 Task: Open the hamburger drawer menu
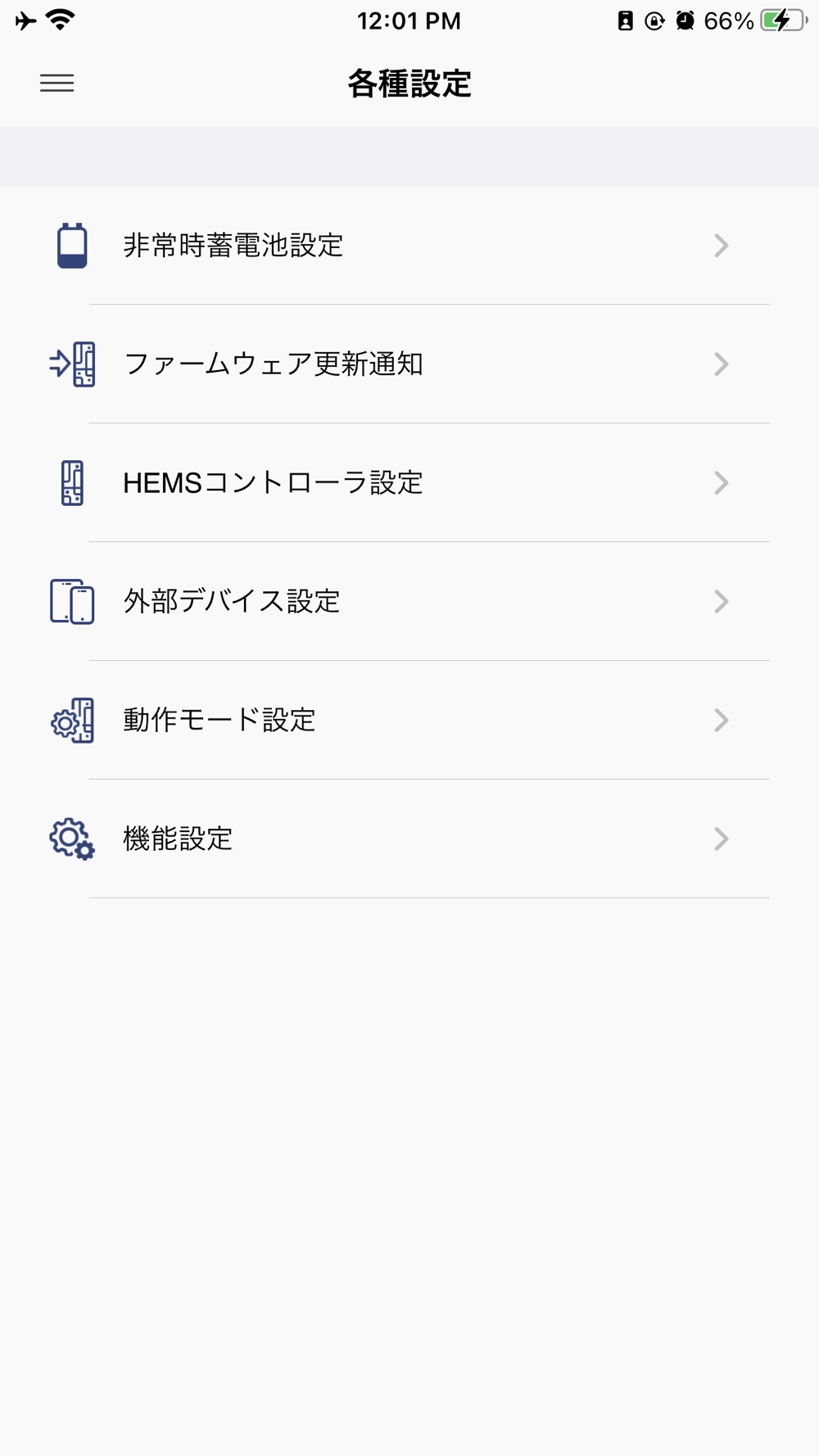coord(57,83)
